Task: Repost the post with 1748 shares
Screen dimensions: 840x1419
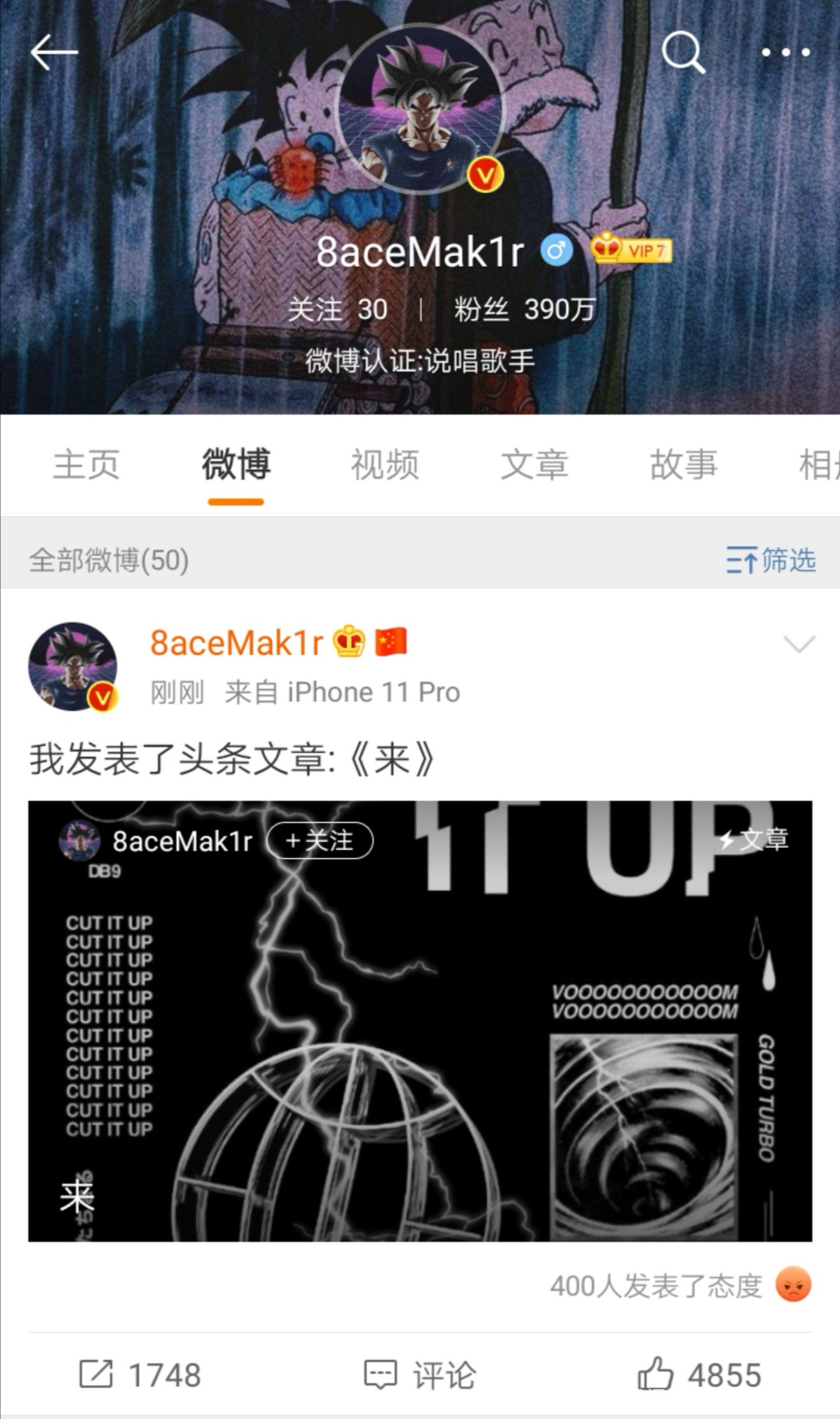Action: [140, 1375]
